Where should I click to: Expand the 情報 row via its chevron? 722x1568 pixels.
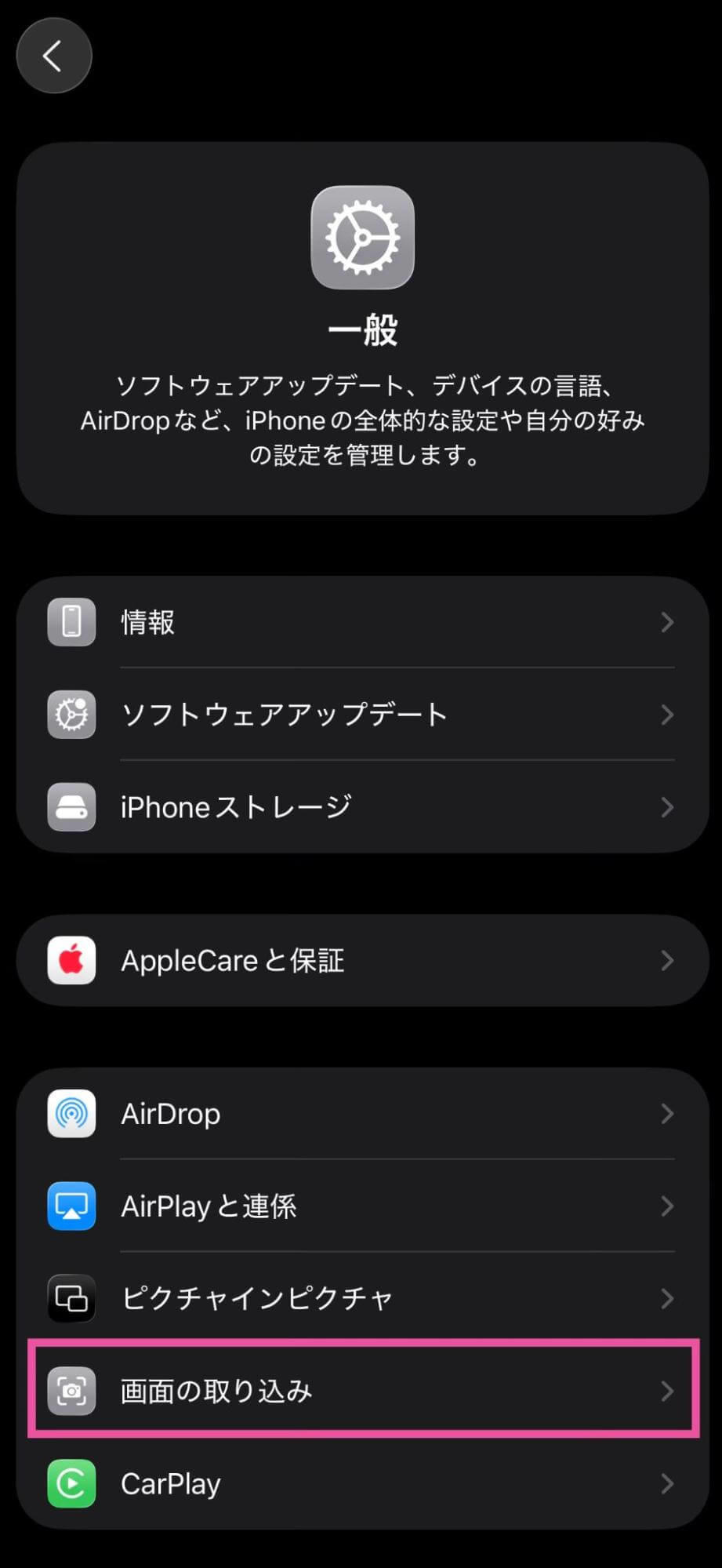667,621
